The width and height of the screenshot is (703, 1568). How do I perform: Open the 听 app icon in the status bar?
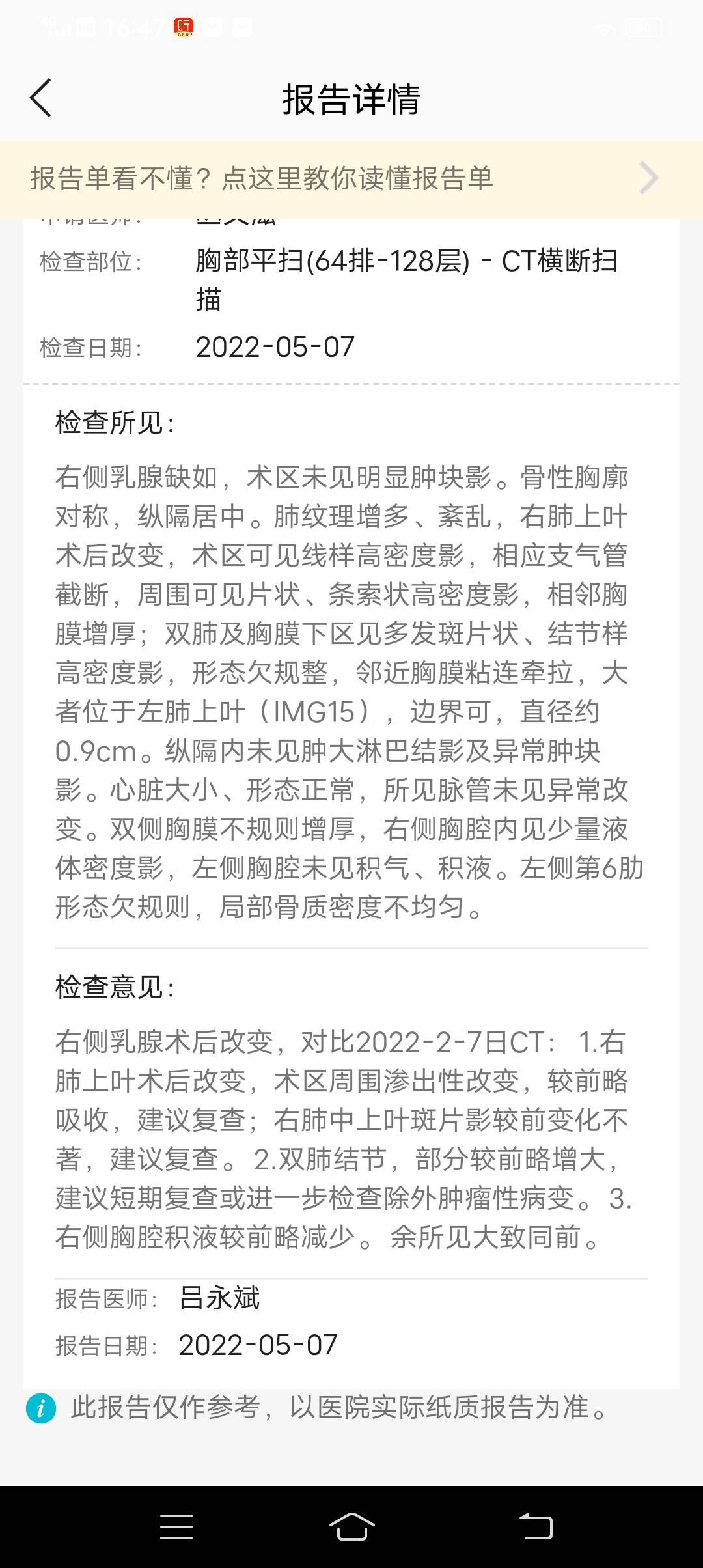click(184, 27)
